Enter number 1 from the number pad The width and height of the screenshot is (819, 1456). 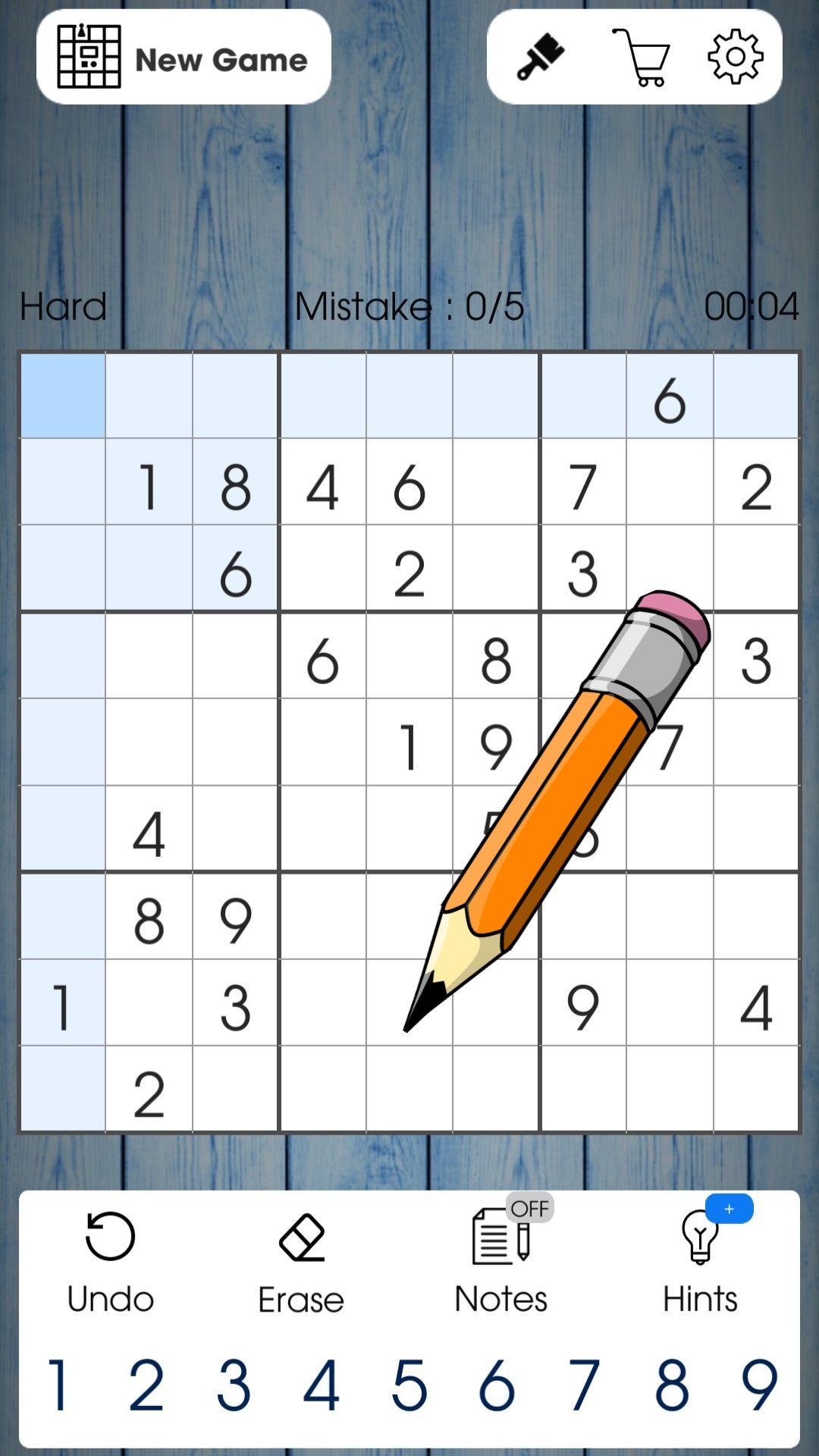[59, 1385]
